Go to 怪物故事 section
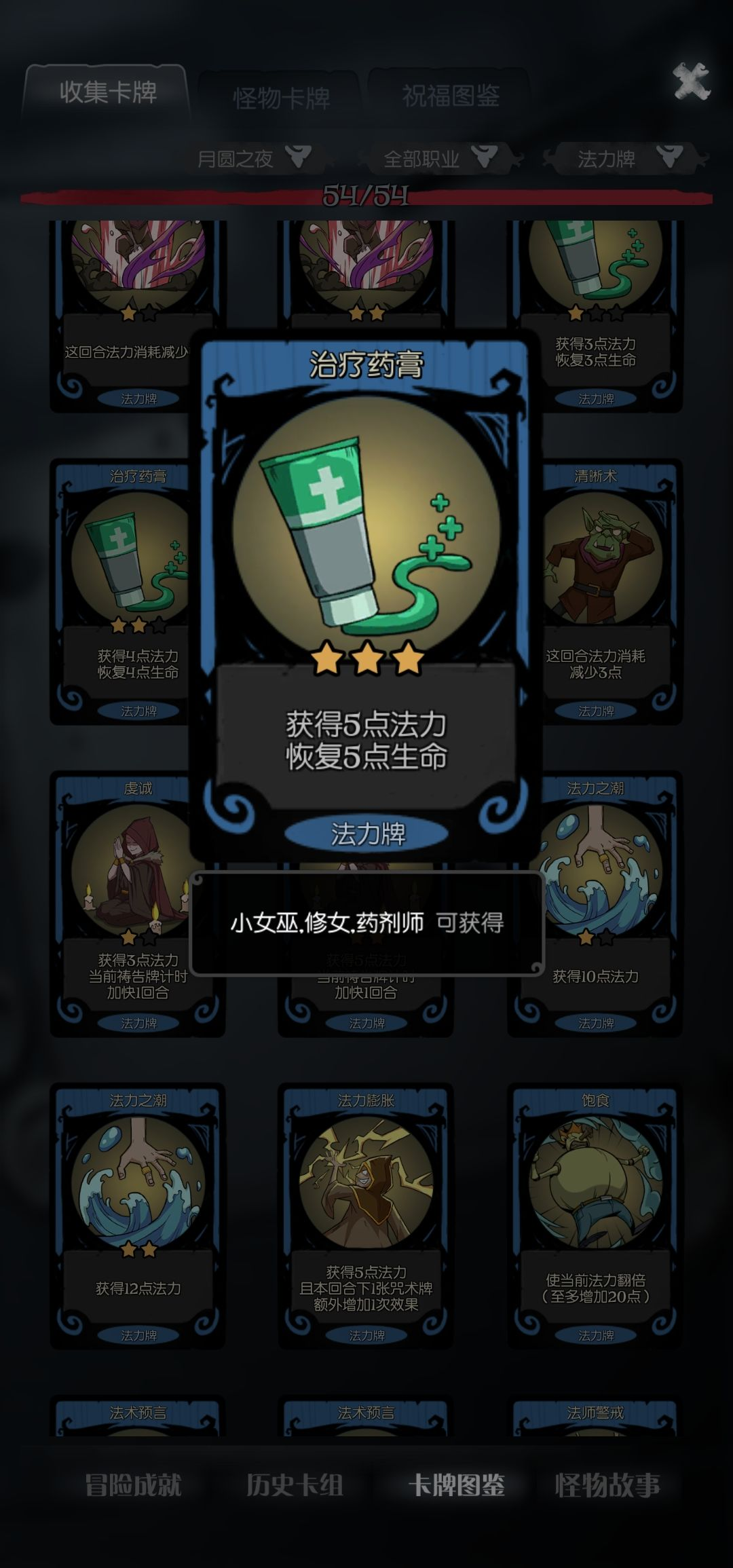Screen dimensions: 733x1568 tap(607, 1485)
